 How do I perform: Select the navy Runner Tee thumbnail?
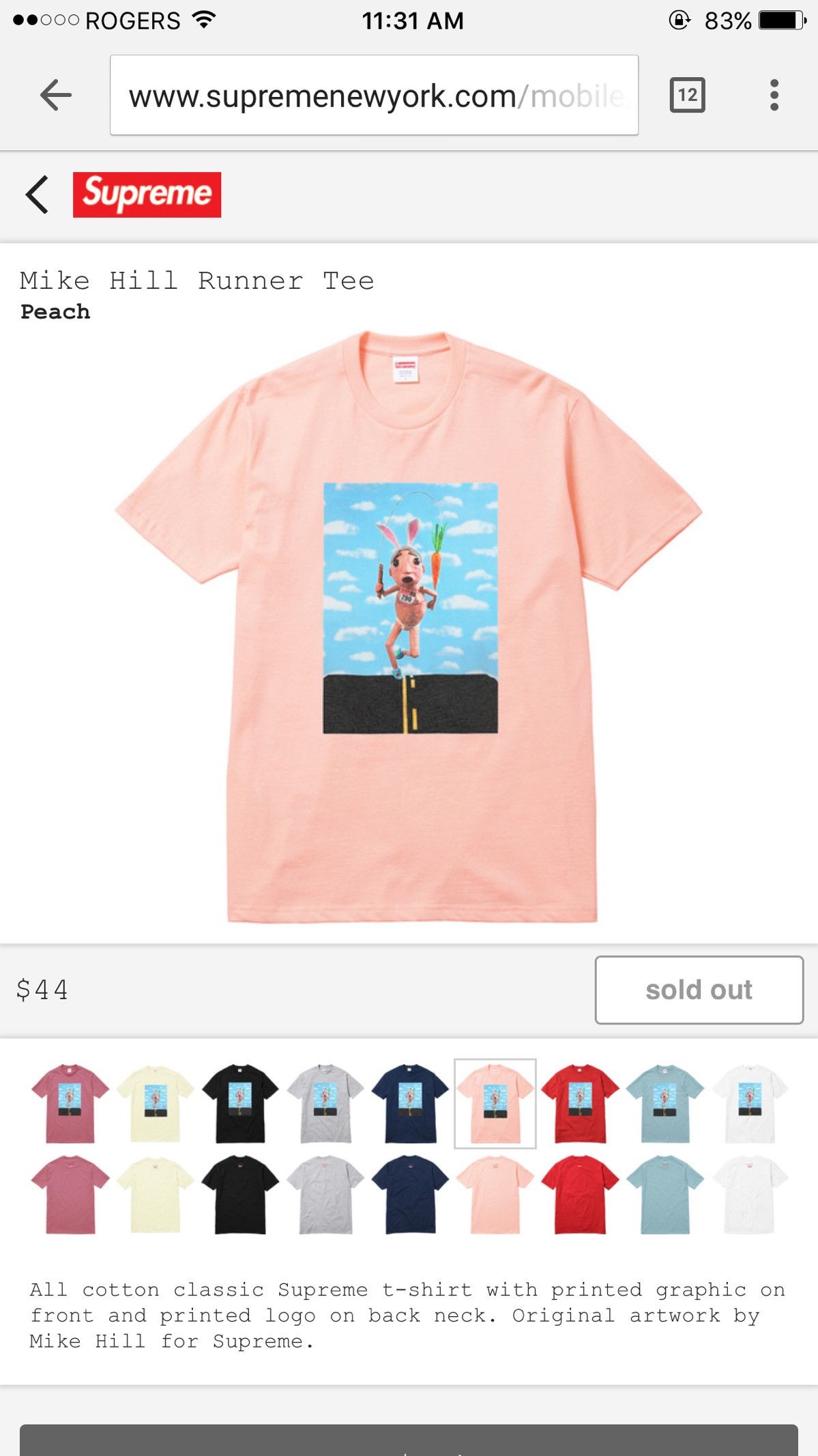point(410,1103)
